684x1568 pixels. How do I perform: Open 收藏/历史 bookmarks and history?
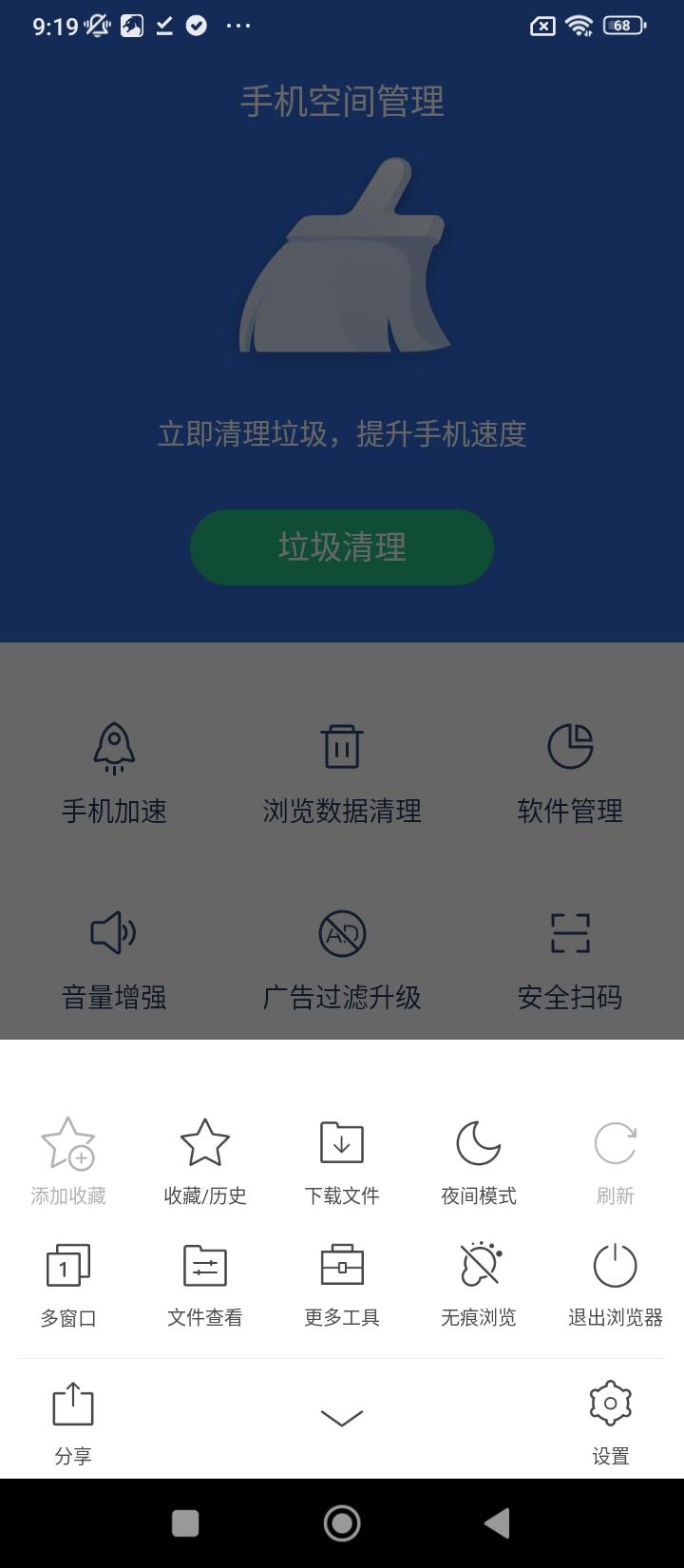(x=204, y=1144)
